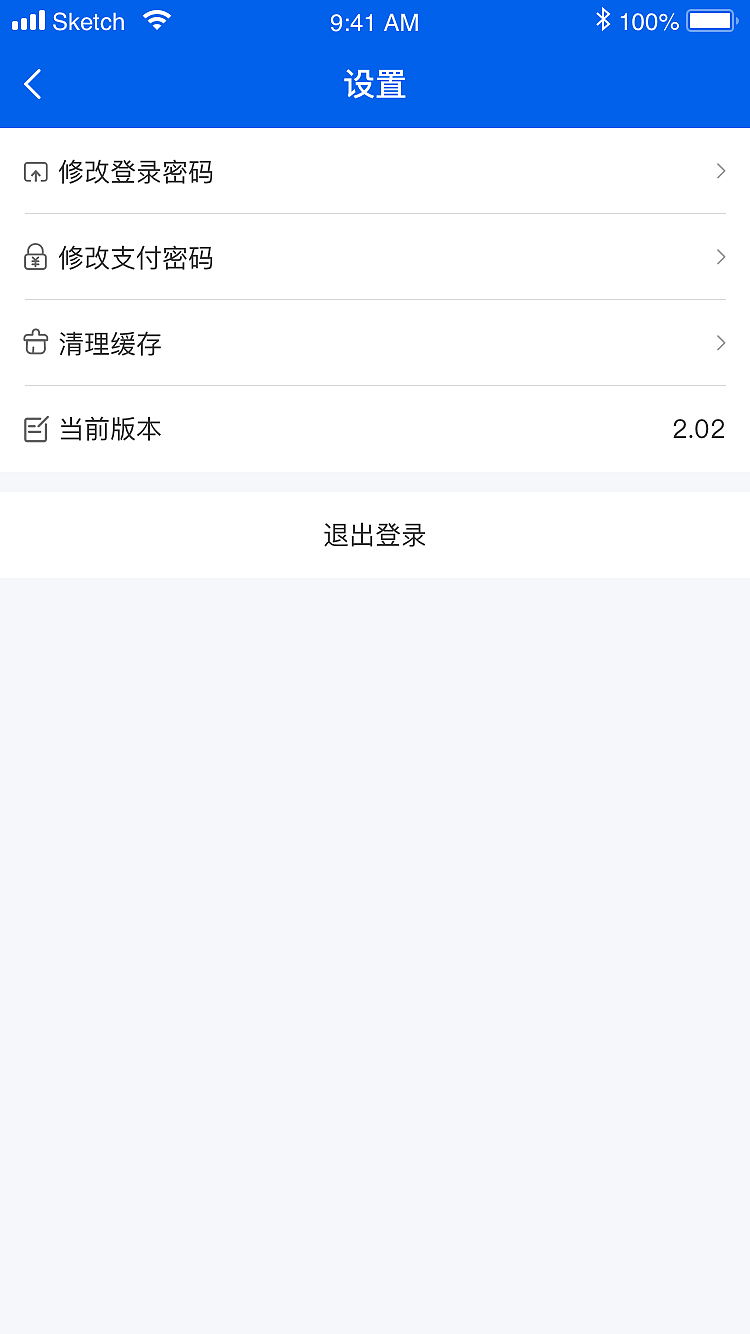Viewport: 750px width, 1334px height.
Task: Open 清理缓存 via its chevron arrow
Action: coord(720,343)
